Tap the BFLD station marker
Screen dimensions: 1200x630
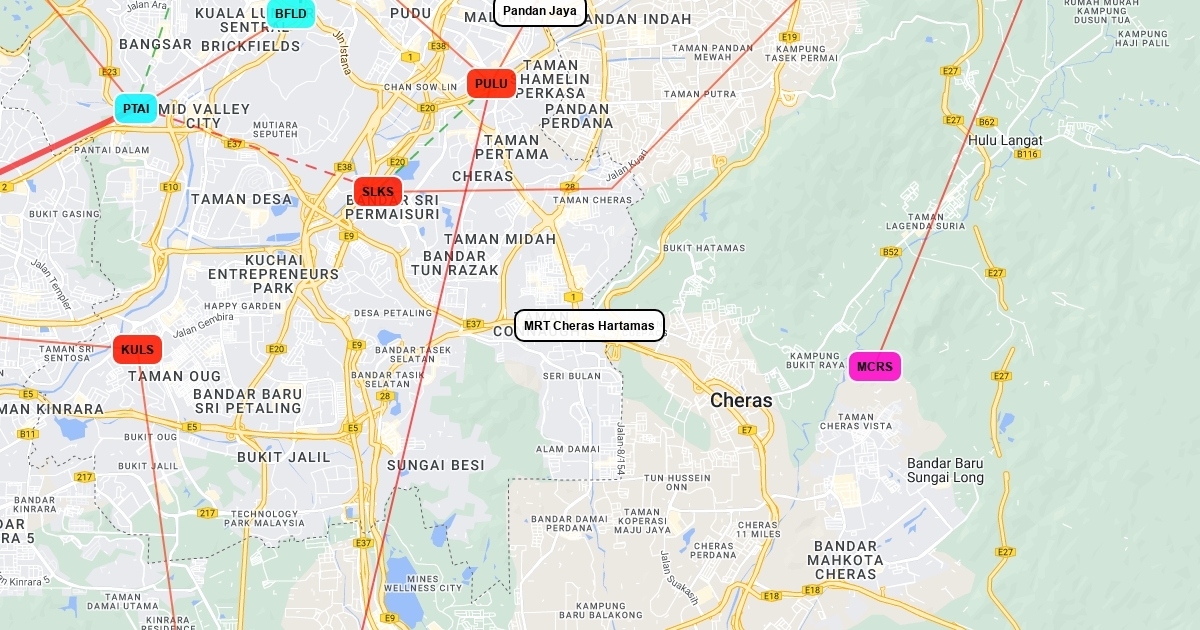point(291,13)
